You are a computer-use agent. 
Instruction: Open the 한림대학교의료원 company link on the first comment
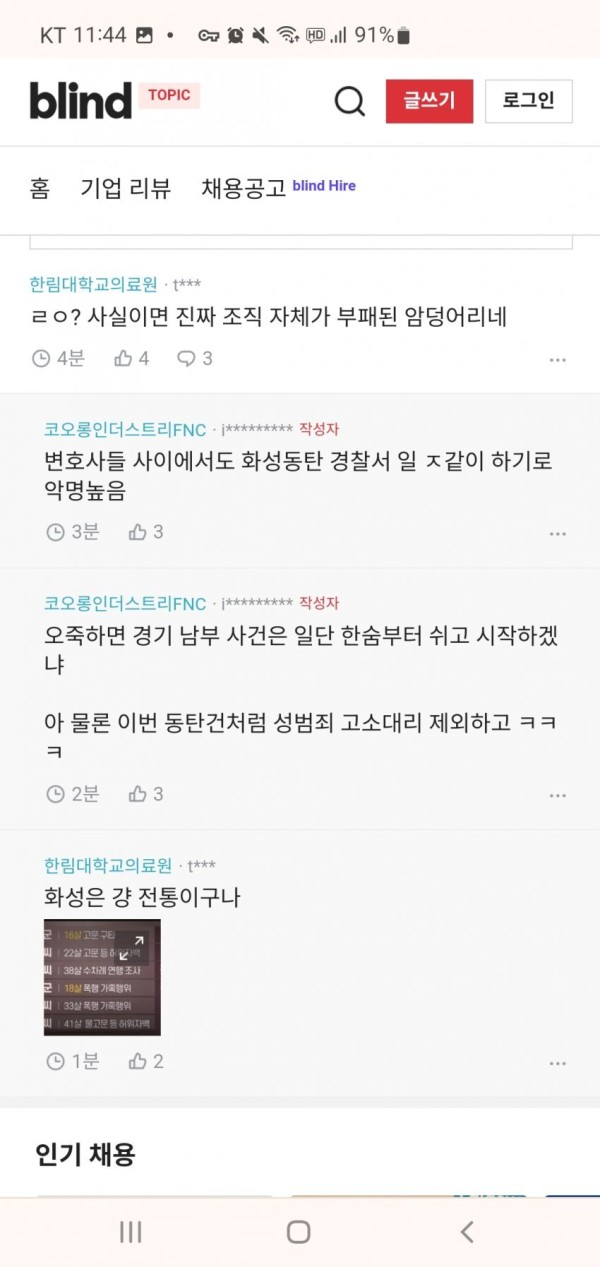[x=93, y=284]
